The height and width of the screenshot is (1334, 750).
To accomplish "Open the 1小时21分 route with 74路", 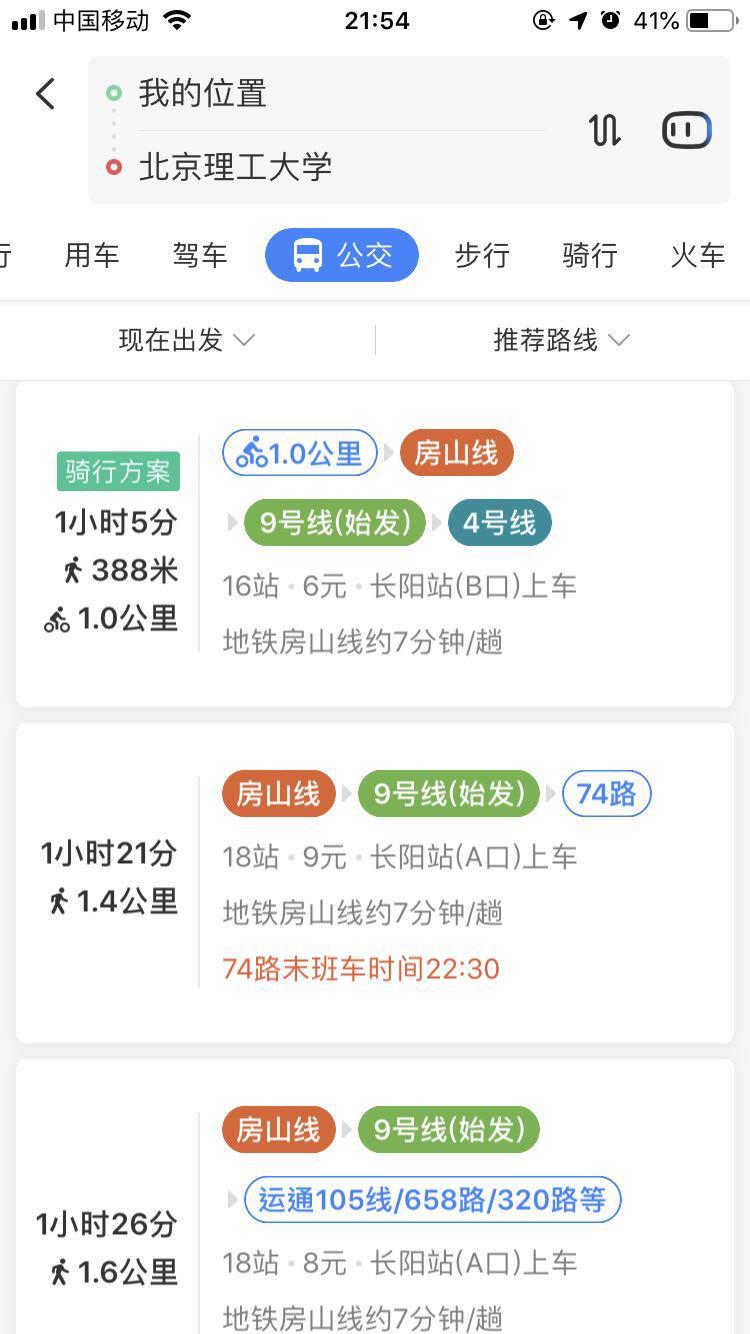I will click(375, 883).
